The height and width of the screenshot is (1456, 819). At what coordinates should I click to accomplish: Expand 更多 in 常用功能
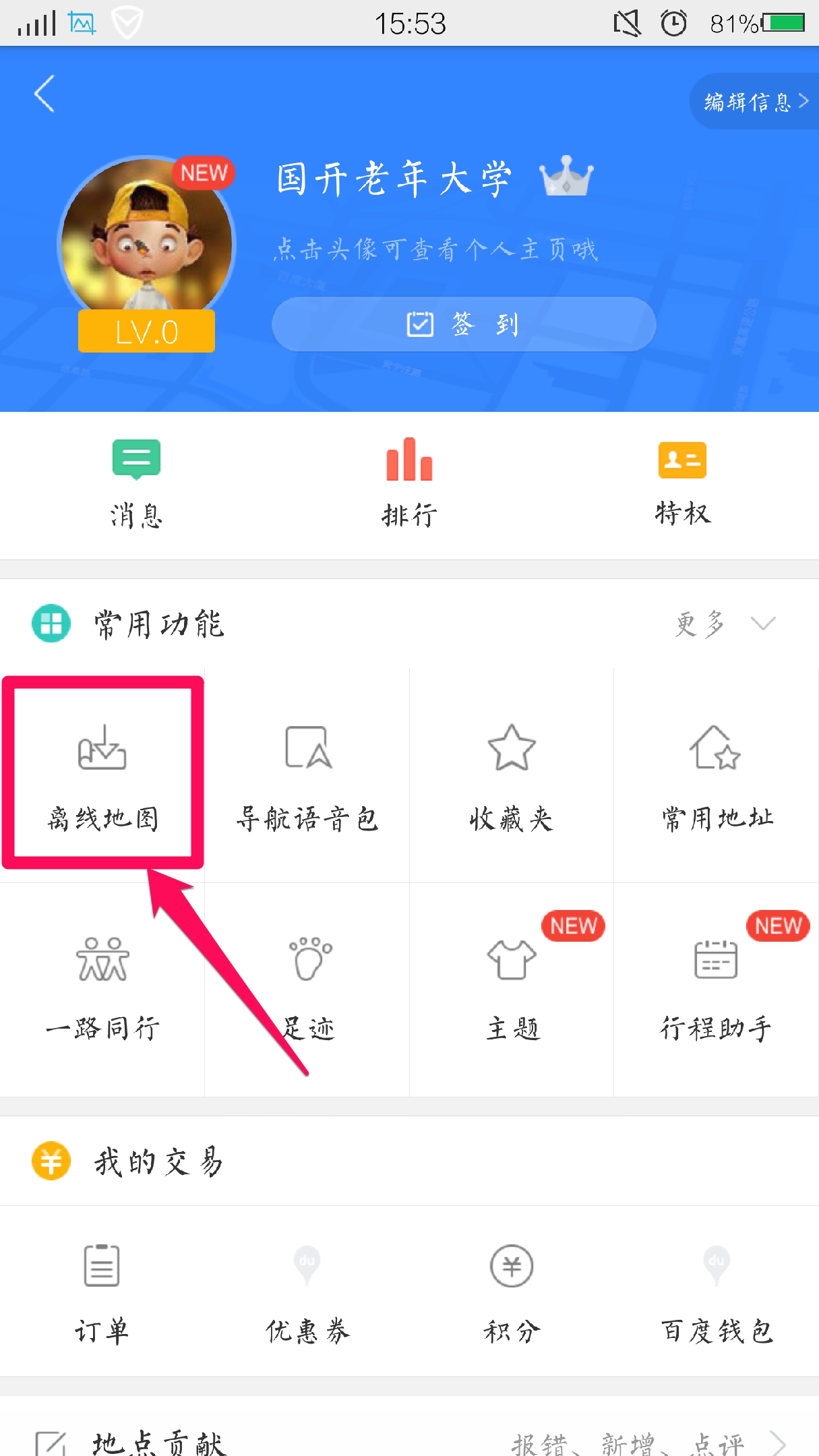[725, 624]
